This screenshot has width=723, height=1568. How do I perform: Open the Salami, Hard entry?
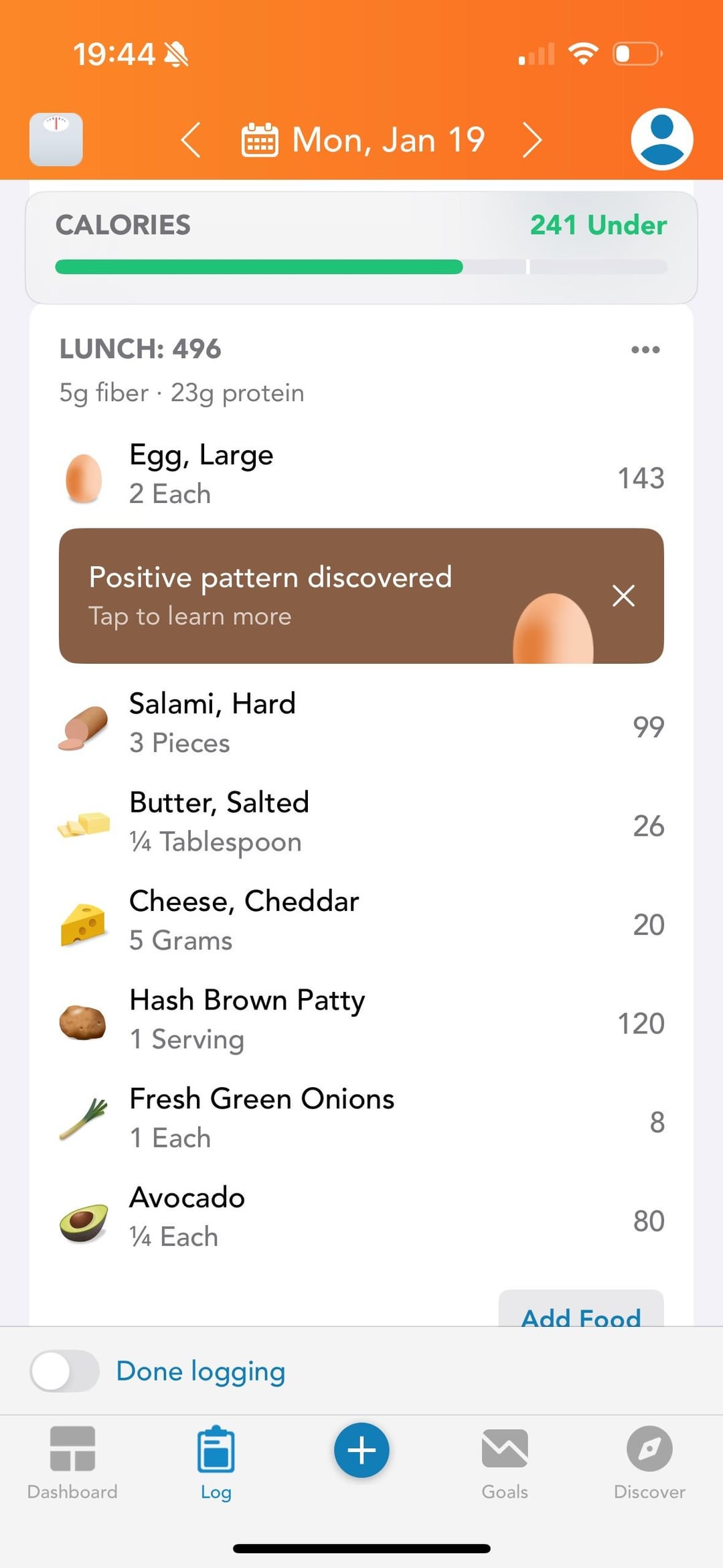[361, 723]
